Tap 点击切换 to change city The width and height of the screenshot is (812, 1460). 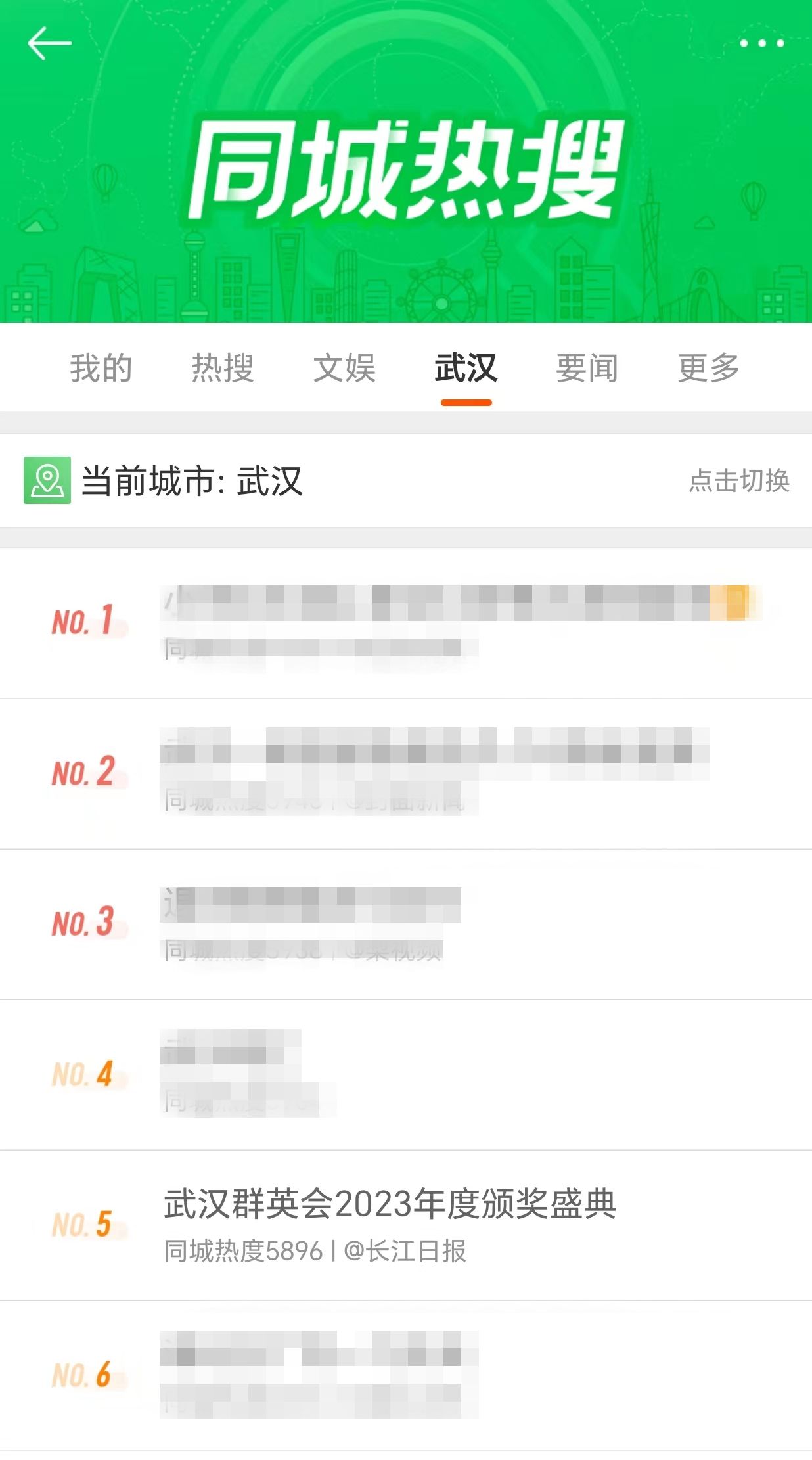(739, 481)
